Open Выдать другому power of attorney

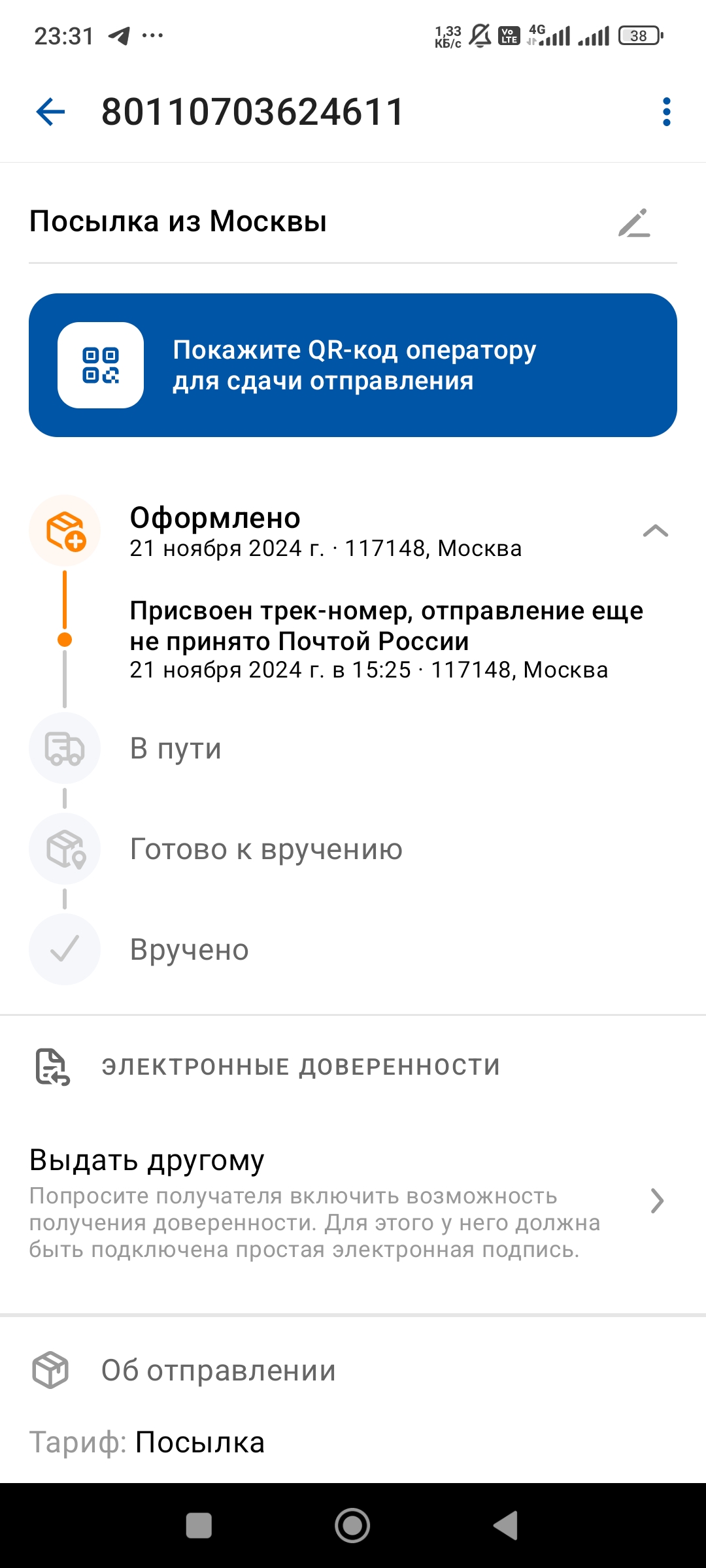click(x=346, y=1201)
